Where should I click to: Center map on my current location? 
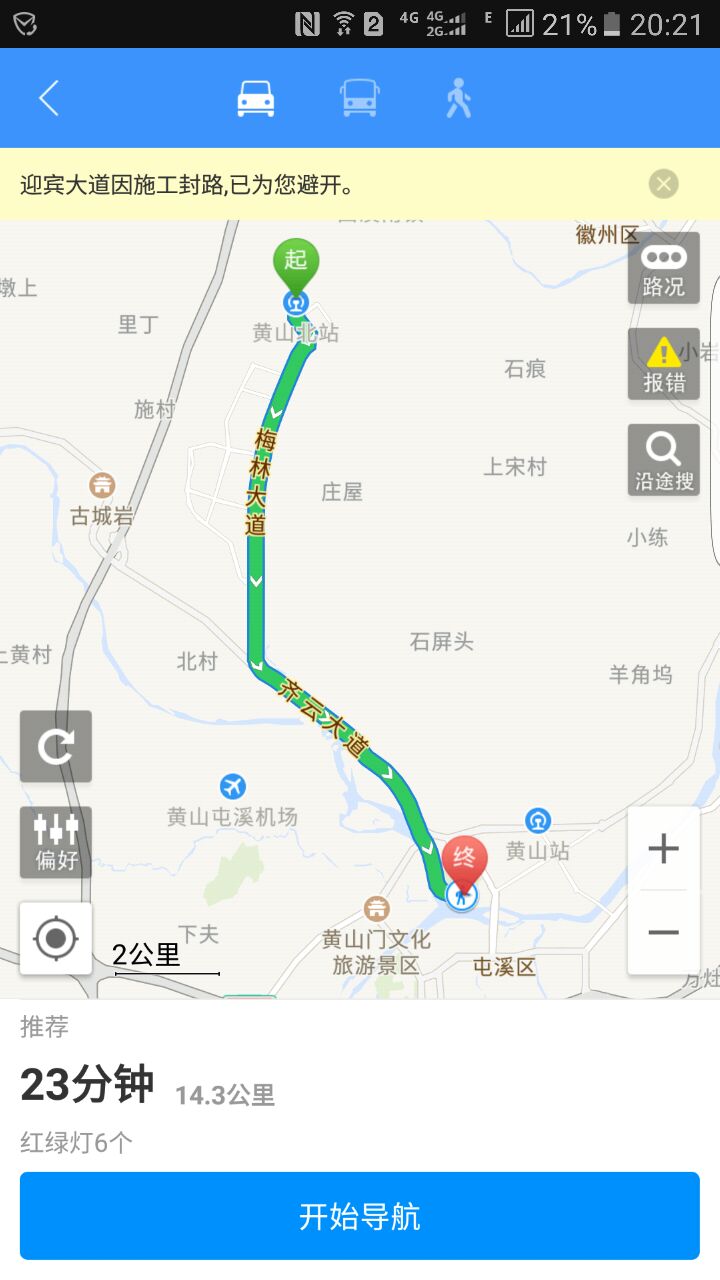pos(56,938)
